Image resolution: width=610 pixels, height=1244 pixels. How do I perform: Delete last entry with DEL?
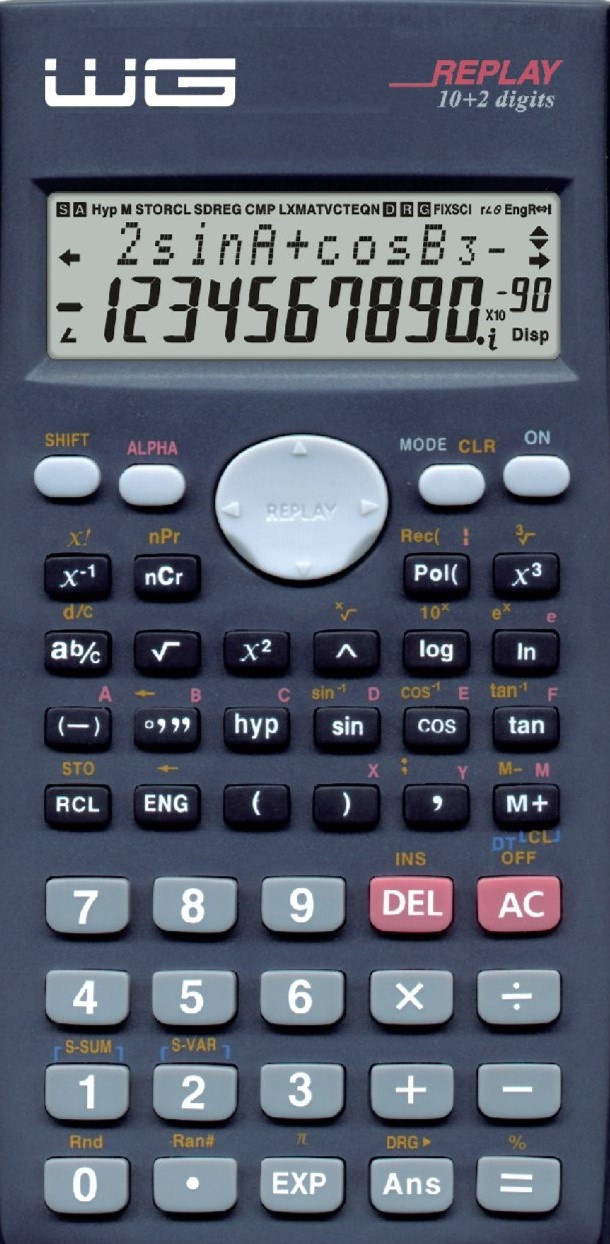(411, 904)
